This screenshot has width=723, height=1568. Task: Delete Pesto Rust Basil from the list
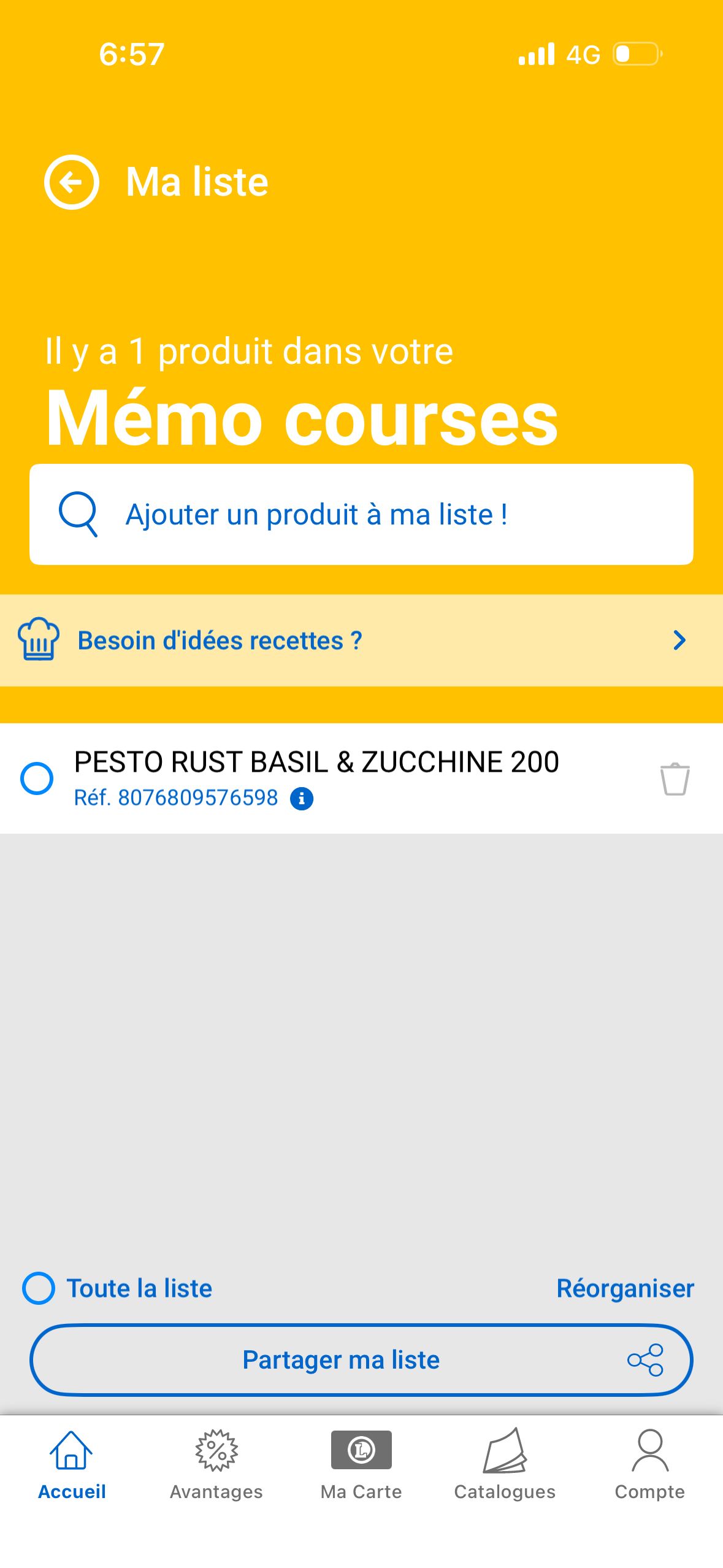675,779
